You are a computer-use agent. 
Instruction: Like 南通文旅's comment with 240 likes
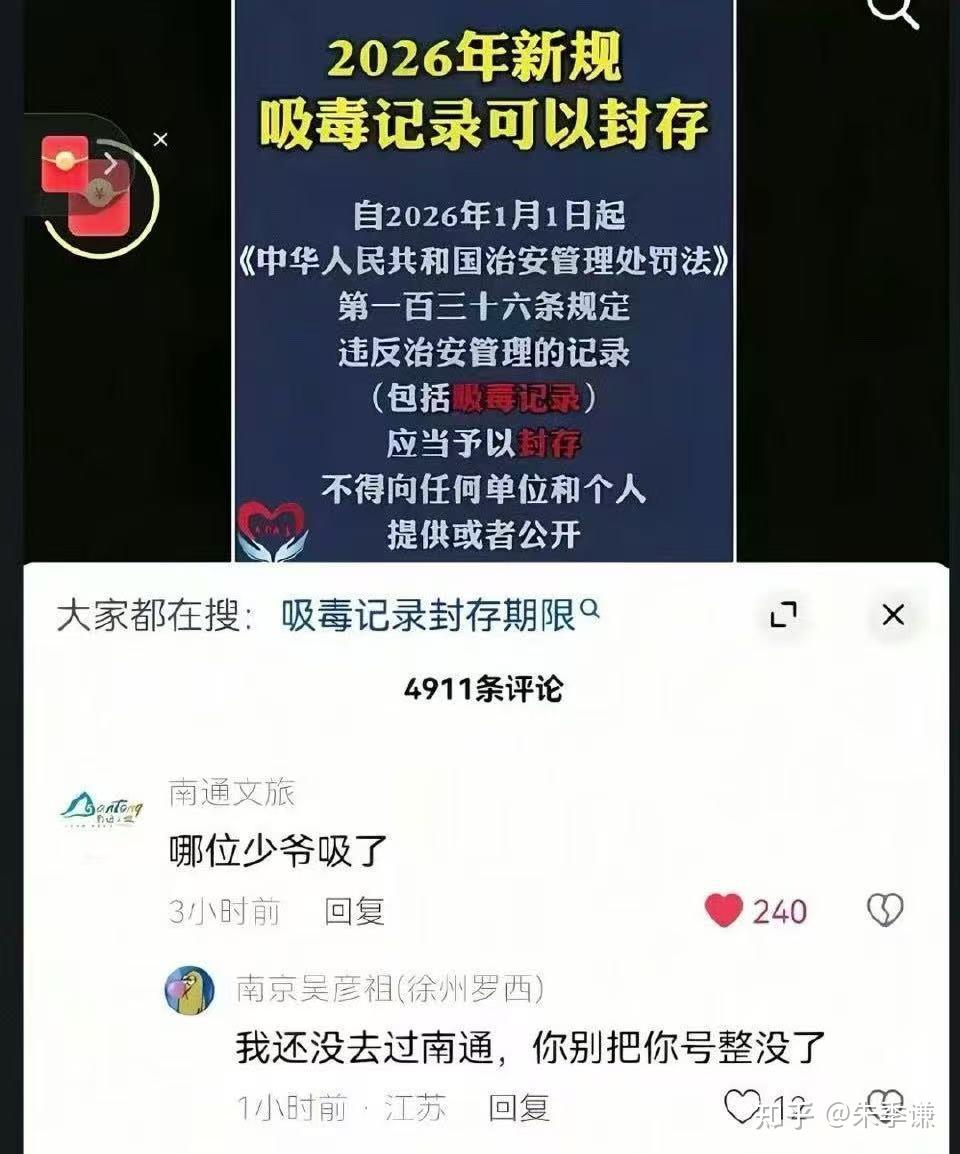tap(725, 910)
